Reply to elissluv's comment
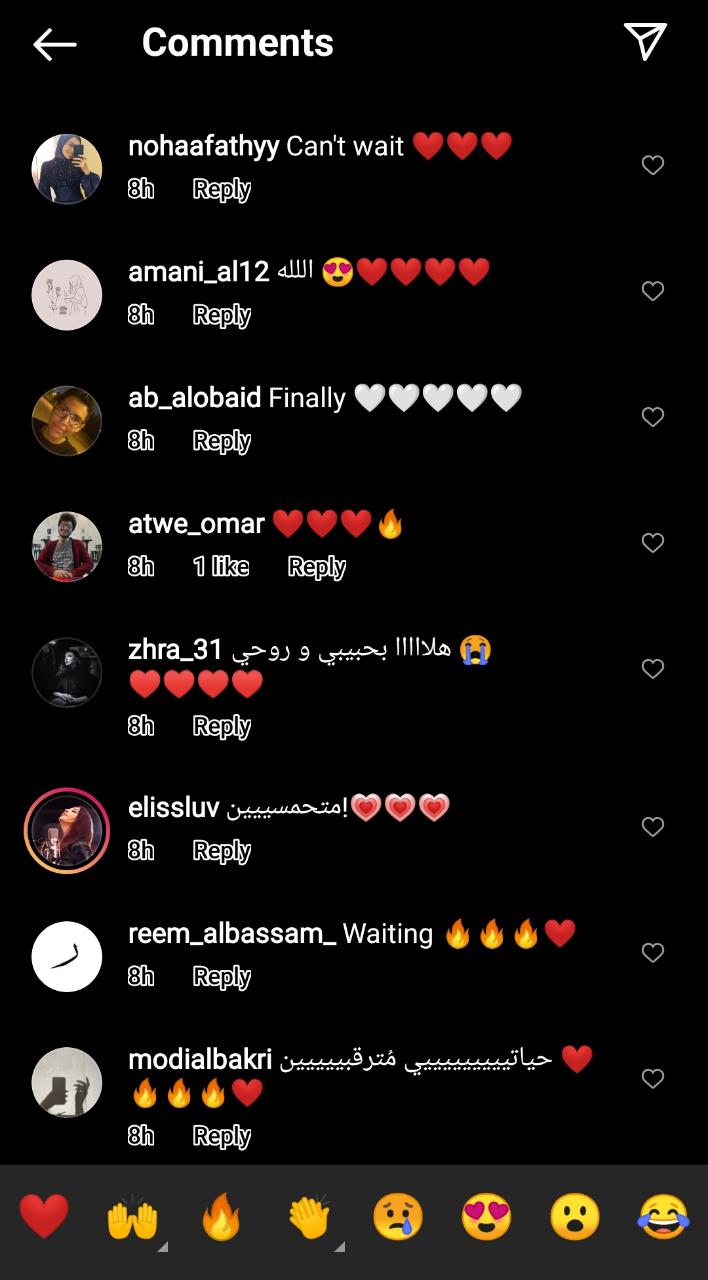The width and height of the screenshot is (708, 1280). [221, 851]
